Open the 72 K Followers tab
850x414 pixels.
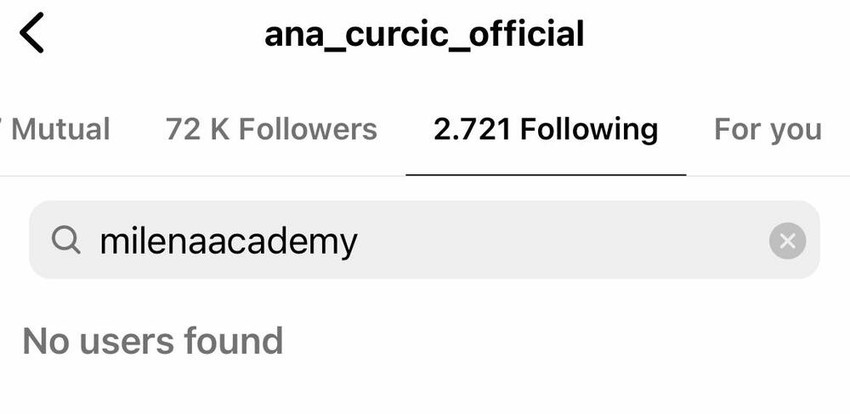[271, 129]
